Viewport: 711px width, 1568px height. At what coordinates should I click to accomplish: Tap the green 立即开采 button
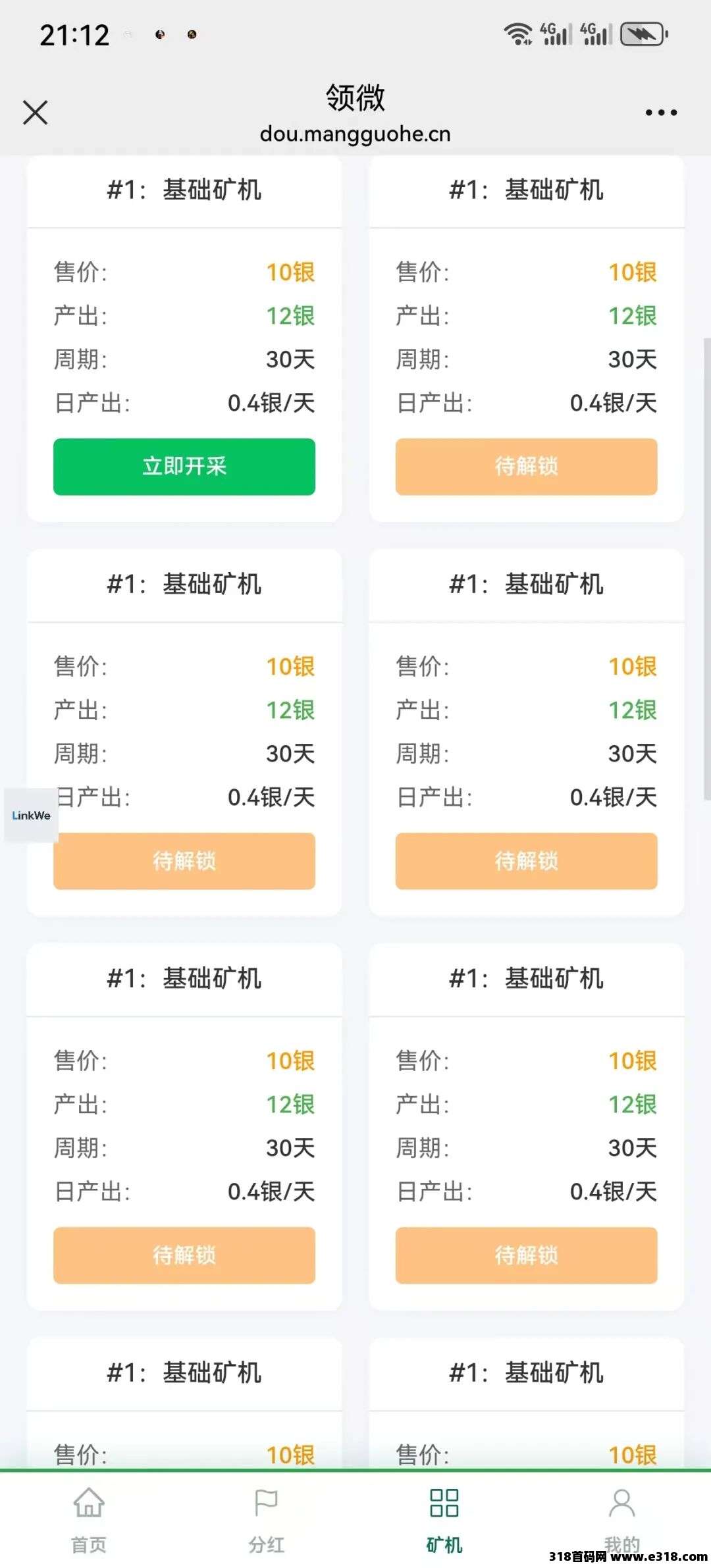click(x=184, y=467)
